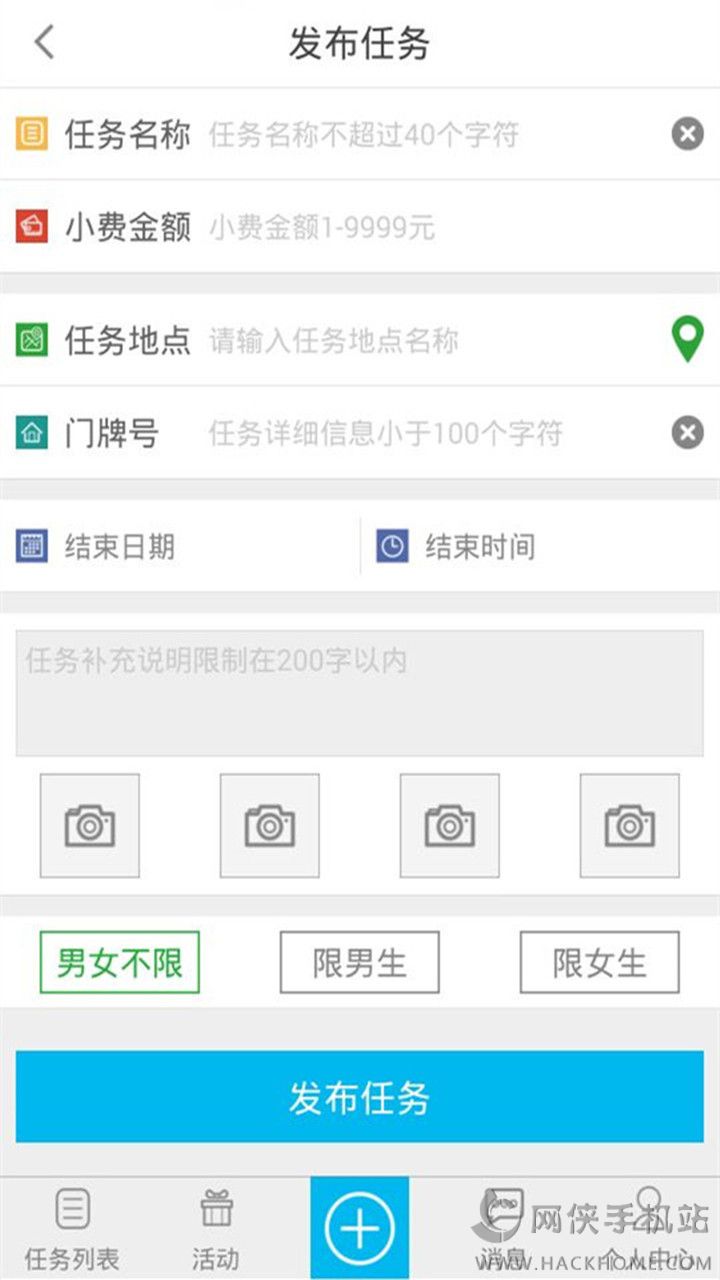This screenshot has width=720, height=1280.
Task: Pick the 结束时间 end time
Action: tap(540, 547)
